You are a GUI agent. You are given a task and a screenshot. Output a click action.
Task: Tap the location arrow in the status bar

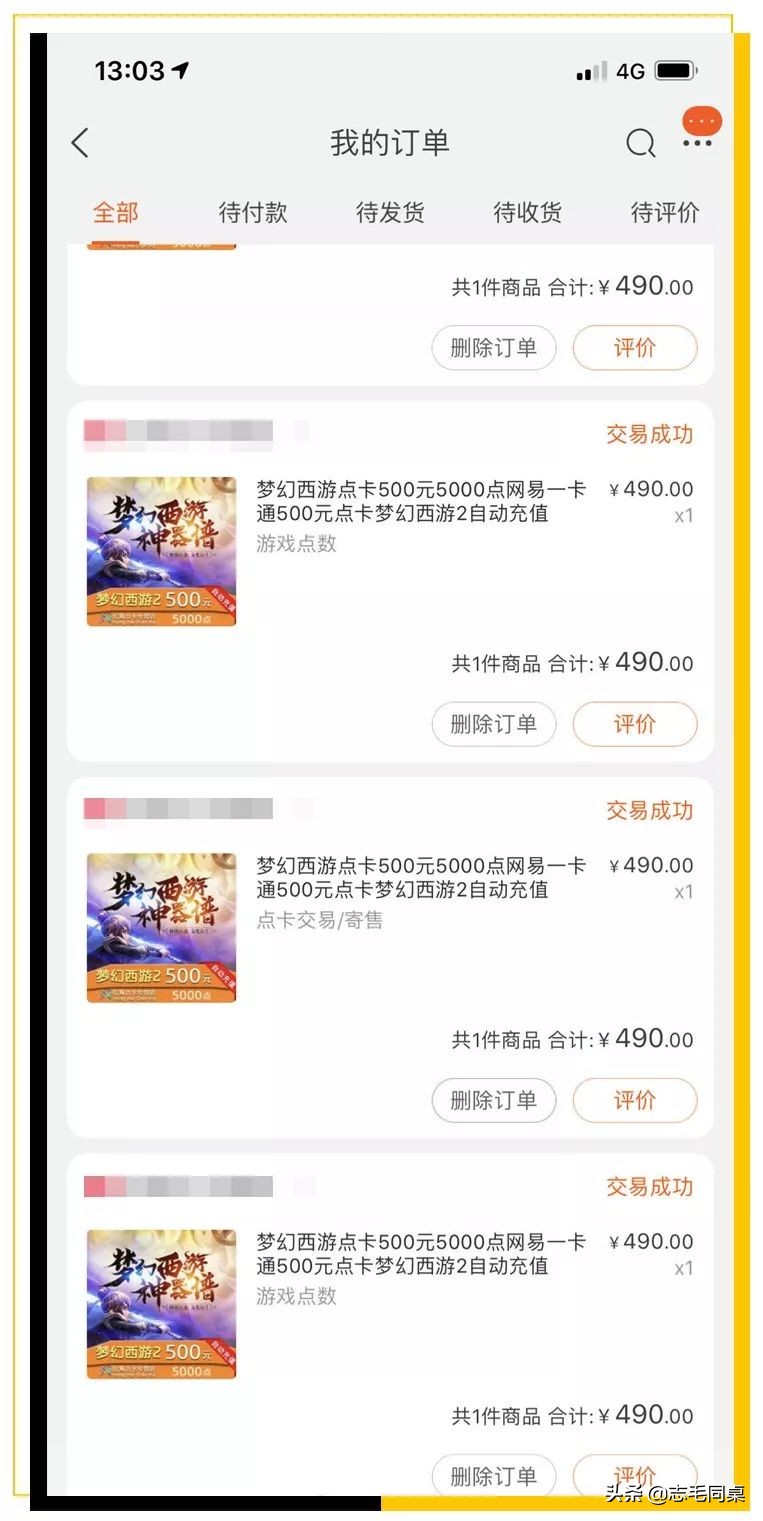[x=181, y=70]
